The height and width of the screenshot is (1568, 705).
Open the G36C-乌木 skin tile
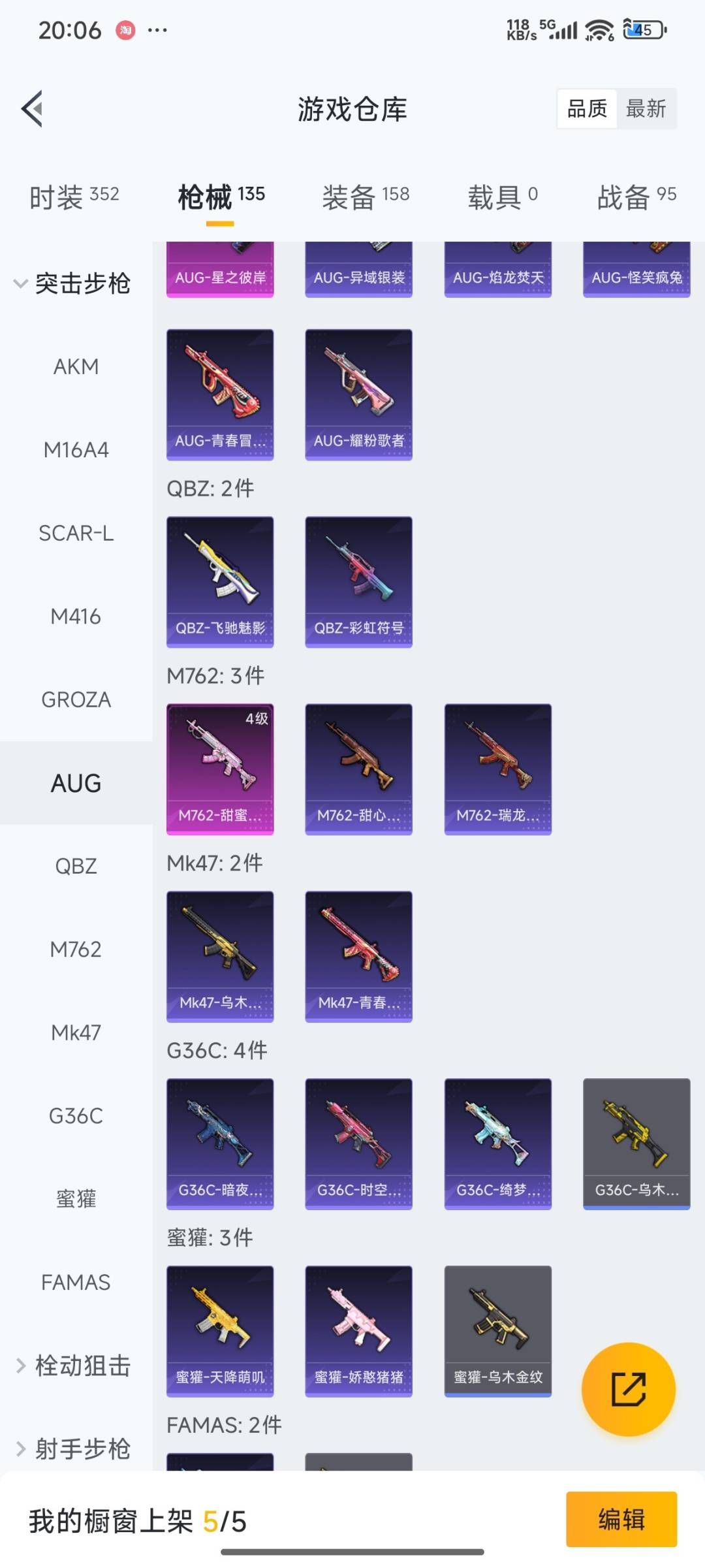tap(636, 1144)
